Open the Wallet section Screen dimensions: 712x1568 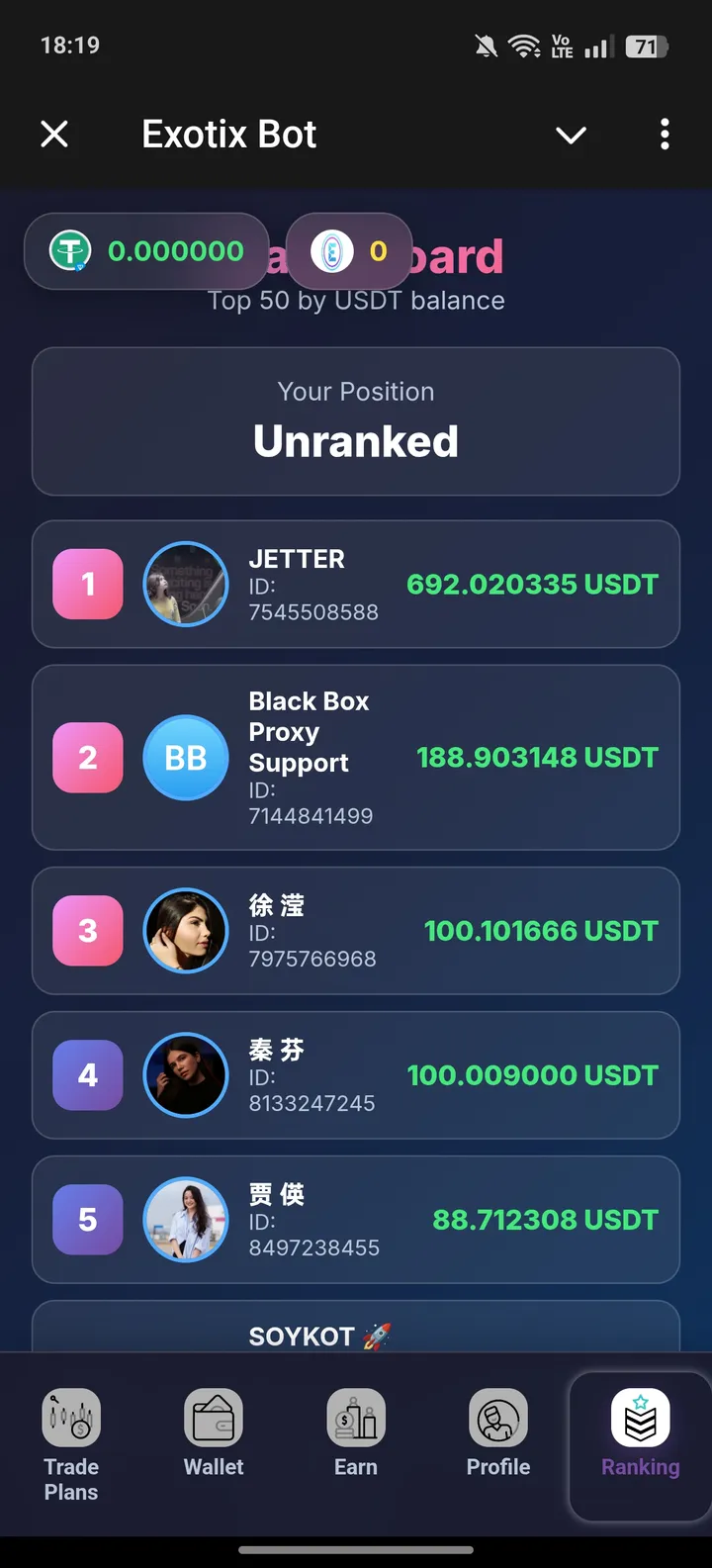tap(213, 1434)
